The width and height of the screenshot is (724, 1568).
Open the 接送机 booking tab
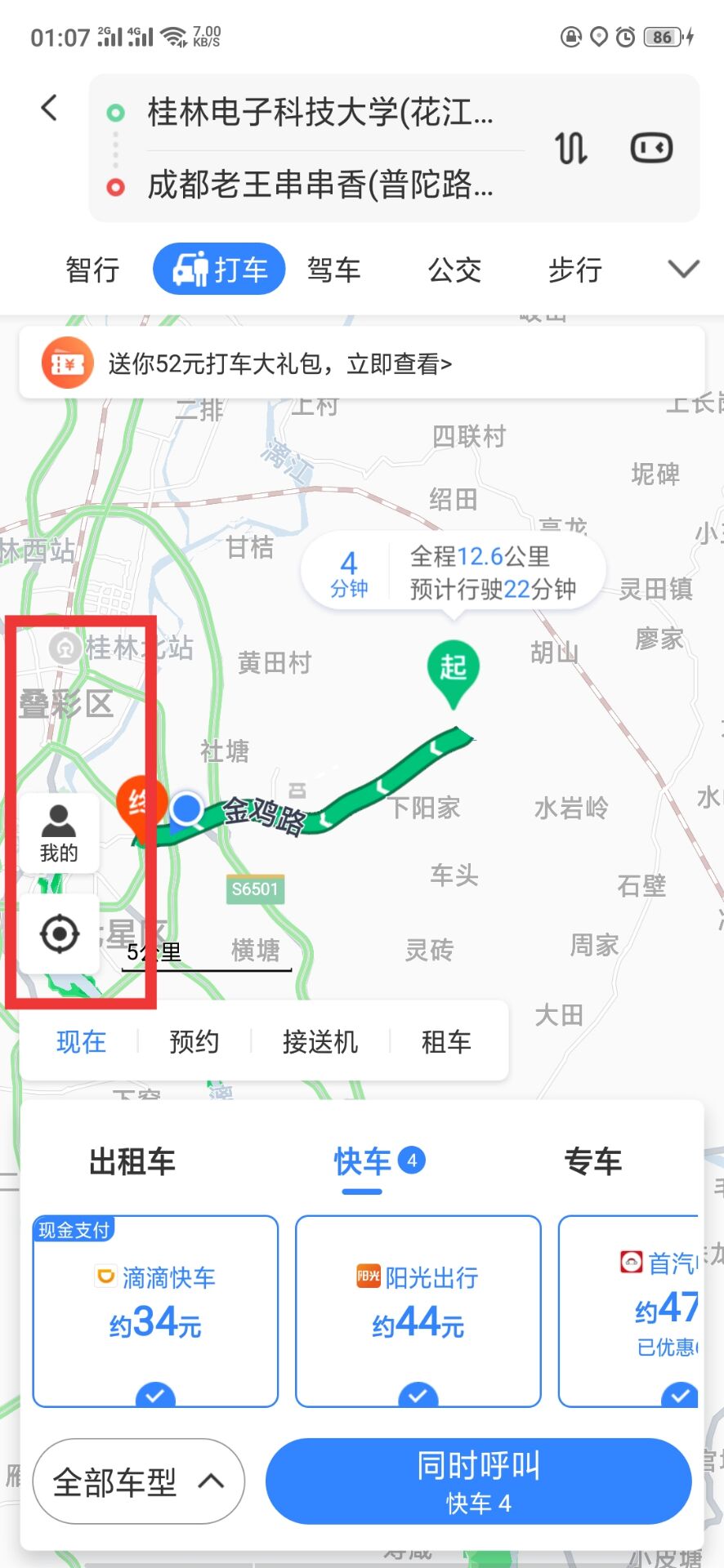tap(319, 1040)
